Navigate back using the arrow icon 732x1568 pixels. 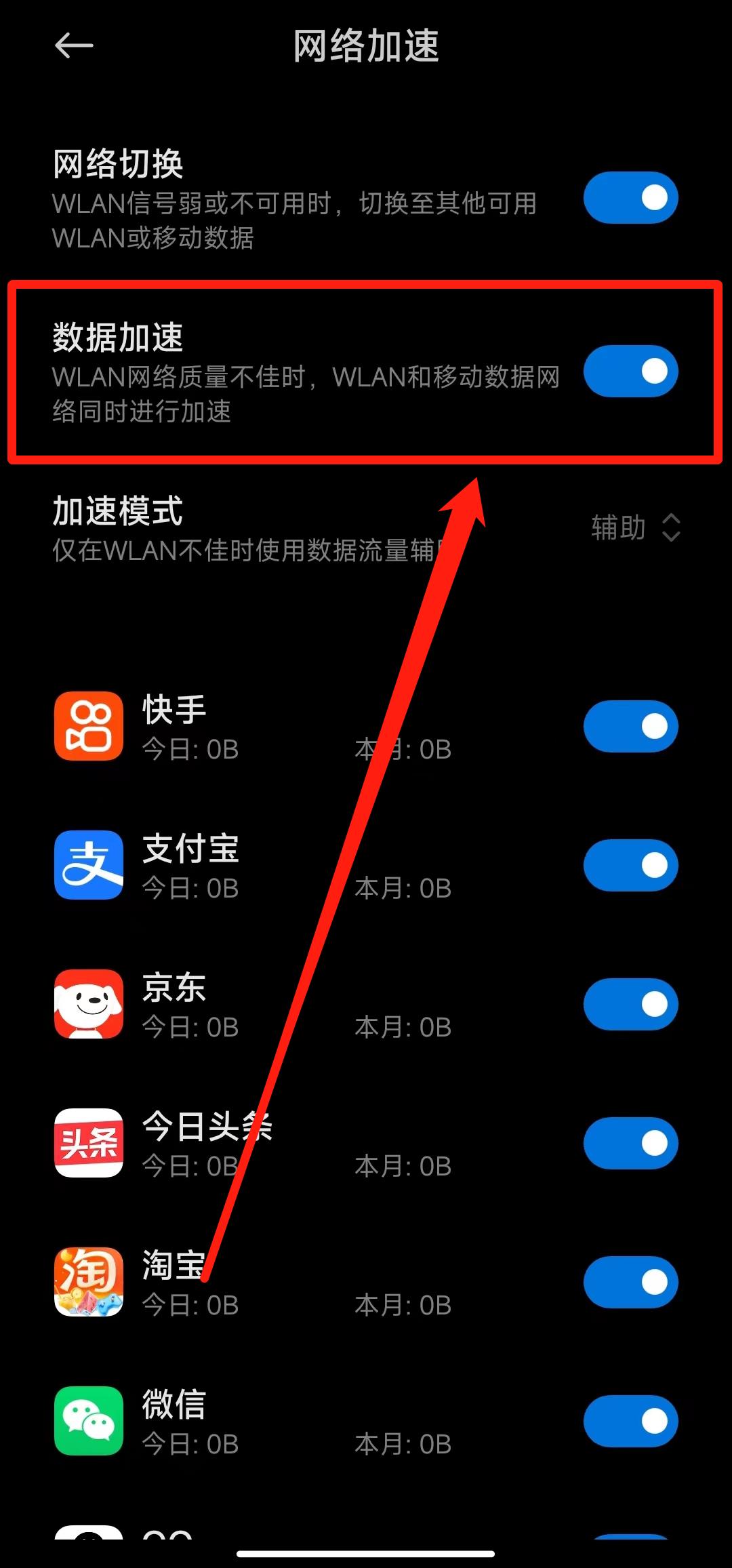click(75, 45)
